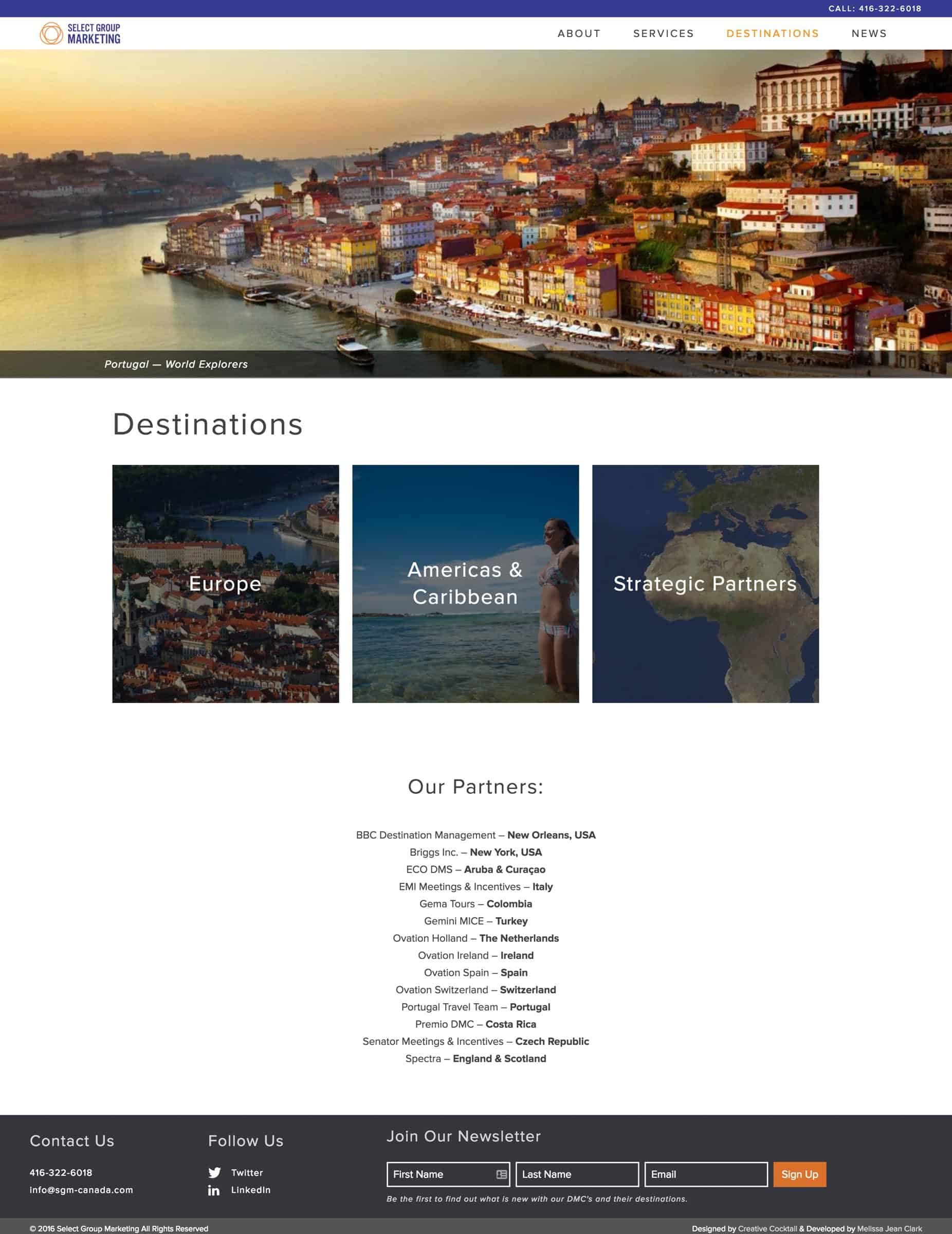Call 416-322-6018 from Contact Us
952x1234 pixels.
click(x=61, y=1172)
